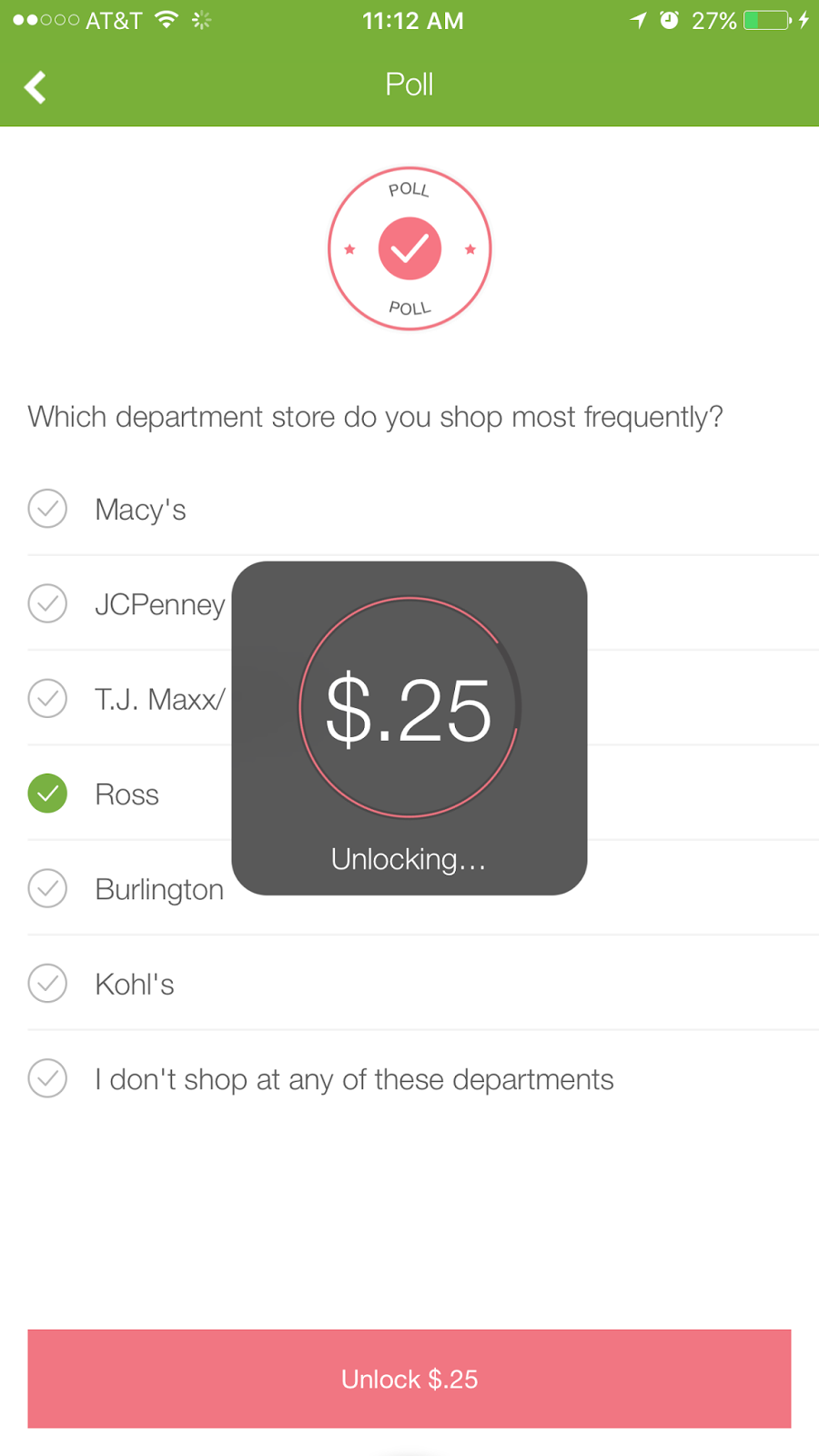Image resolution: width=819 pixels, height=1456 pixels.
Task: Go back from the Poll screen
Action: click(x=35, y=87)
